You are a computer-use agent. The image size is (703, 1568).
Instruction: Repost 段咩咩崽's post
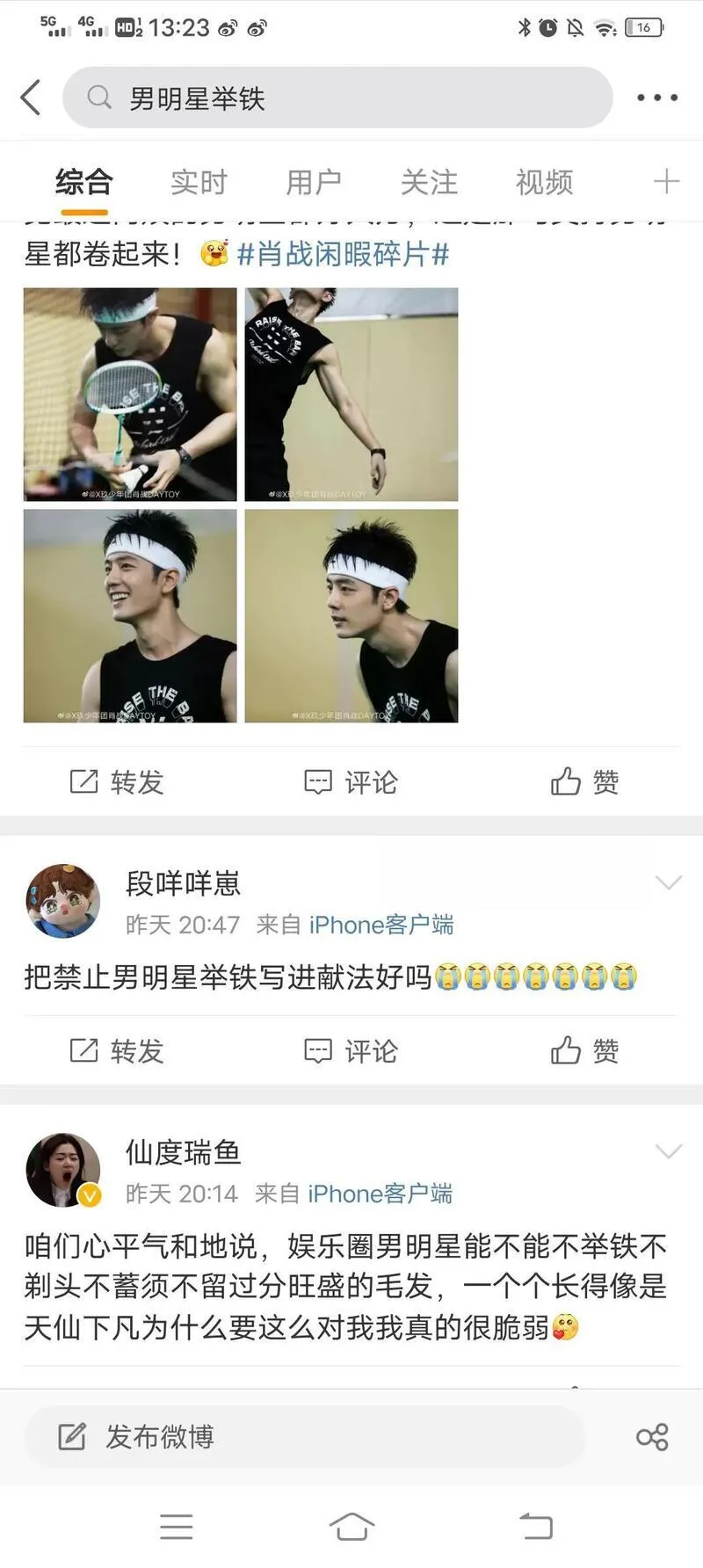[x=117, y=1050]
